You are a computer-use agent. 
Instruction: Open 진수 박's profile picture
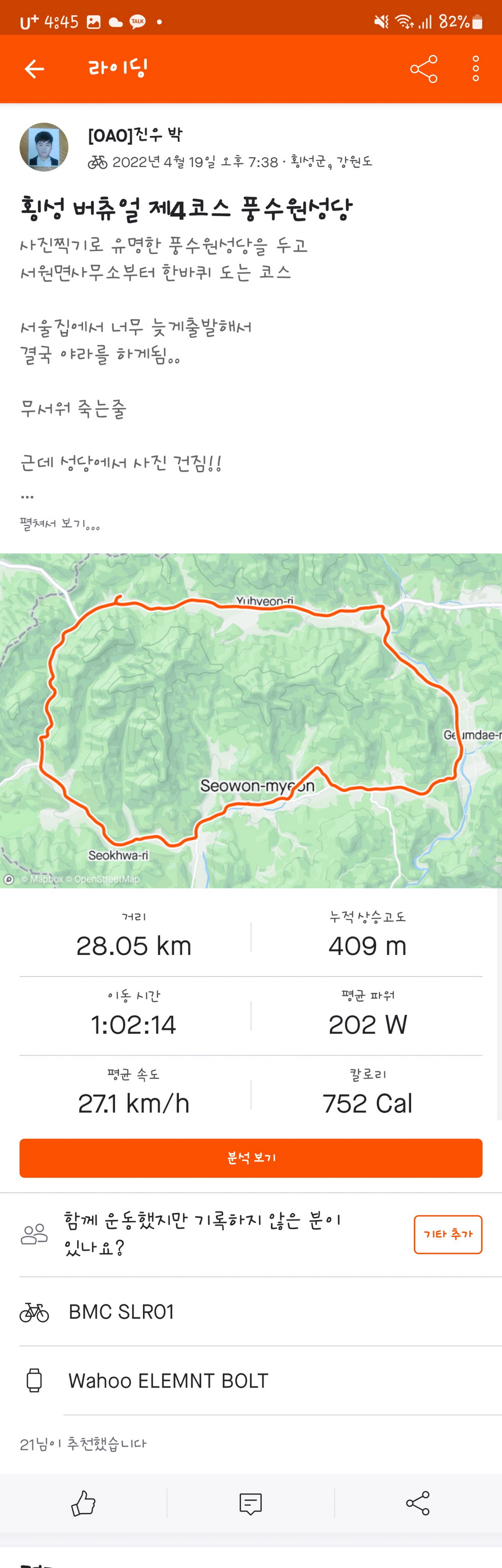click(x=44, y=147)
